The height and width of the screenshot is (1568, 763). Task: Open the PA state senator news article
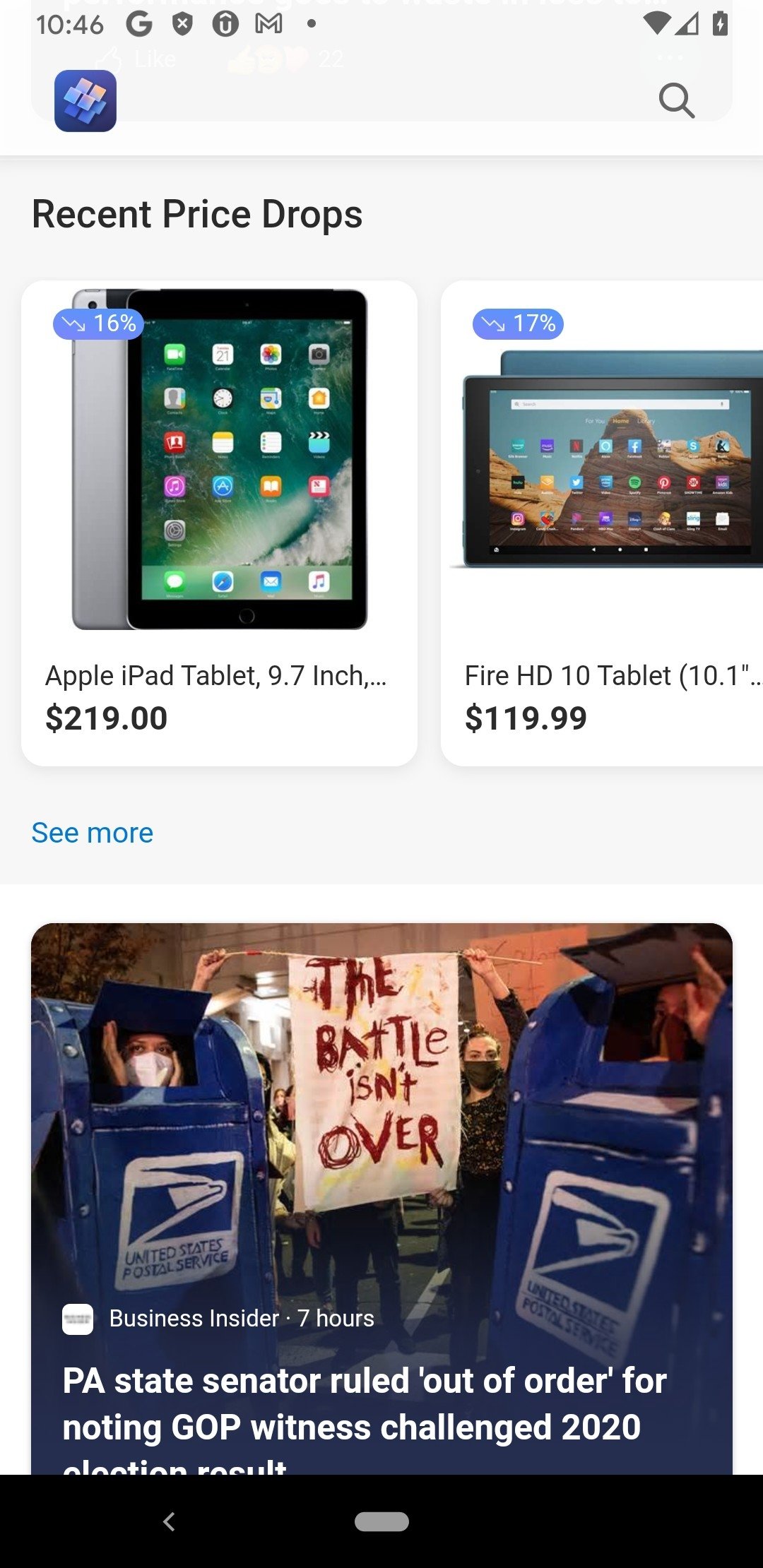coord(381,1199)
